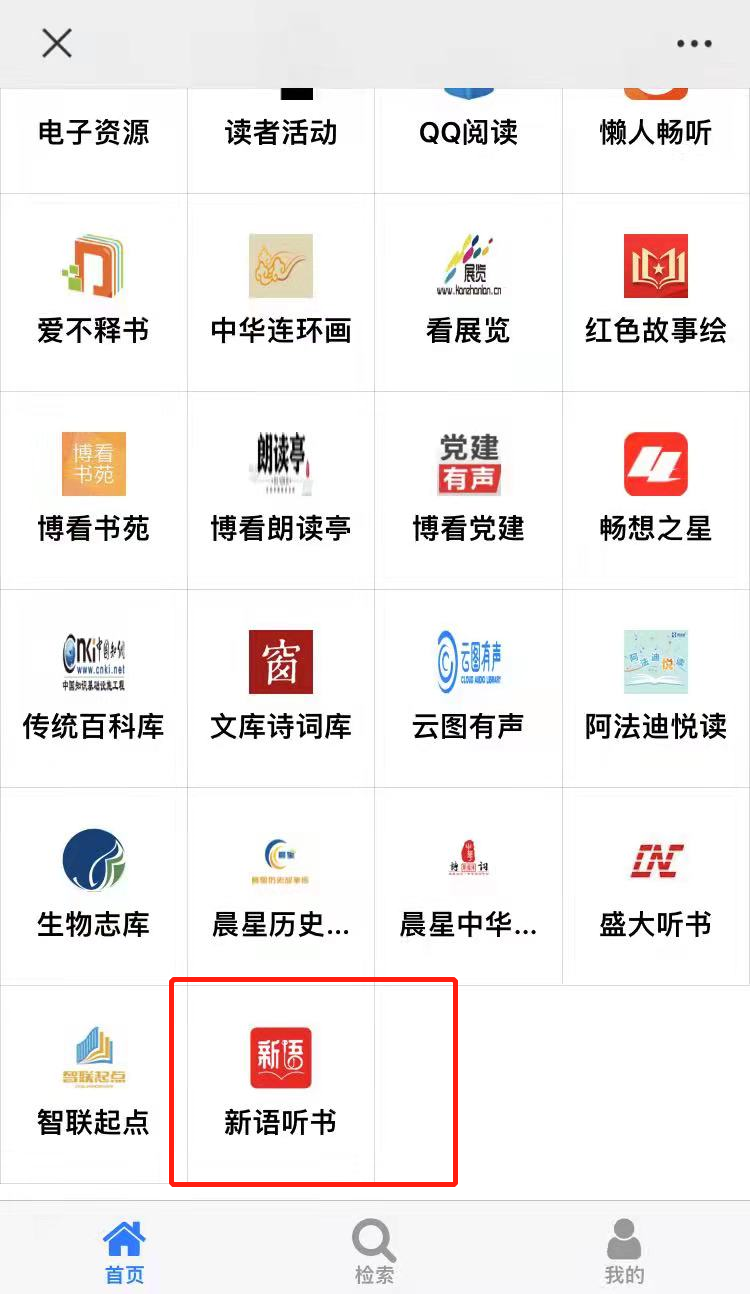Open 博看朗读亭 reading booth
The image size is (750, 1294).
coord(280,488)
